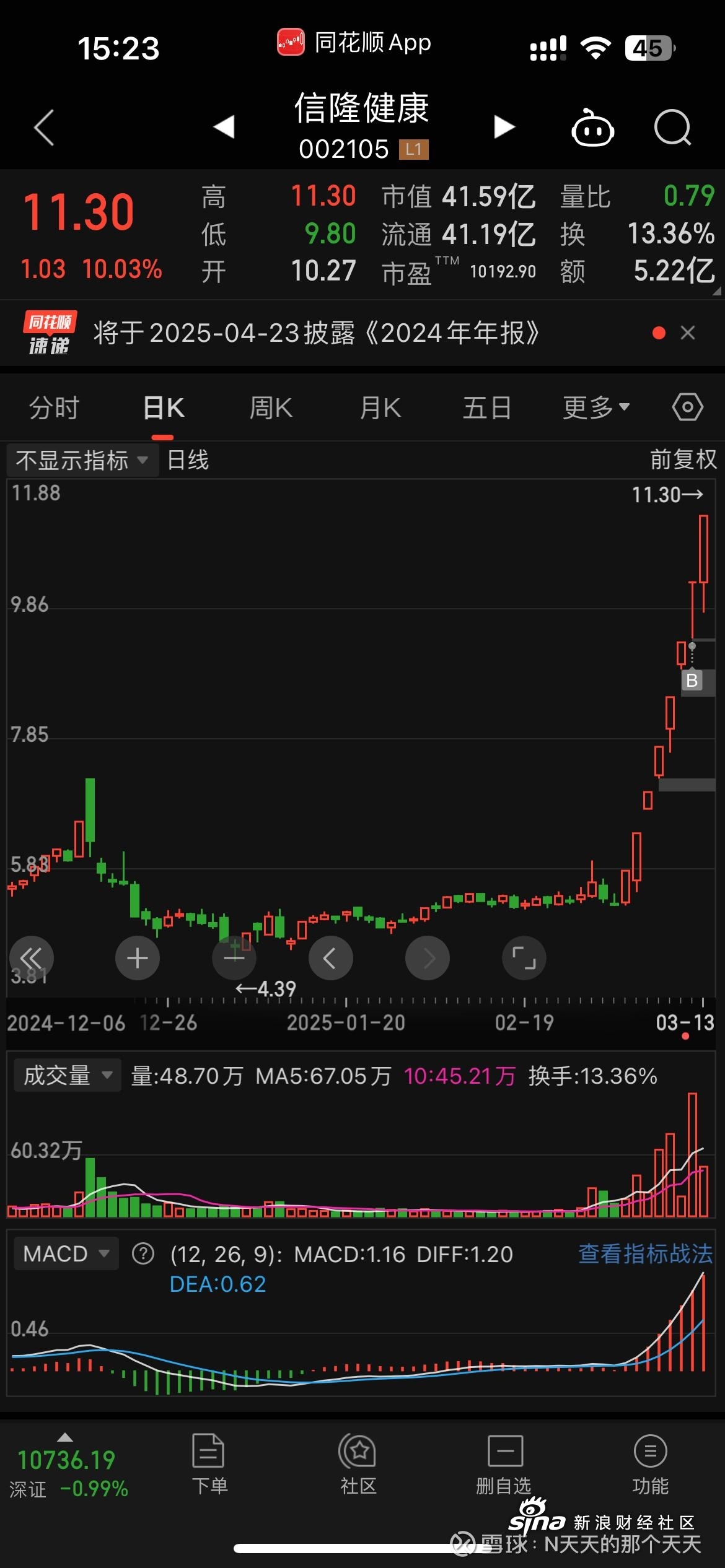Switch to the 五日 tab

pos(487,408)
